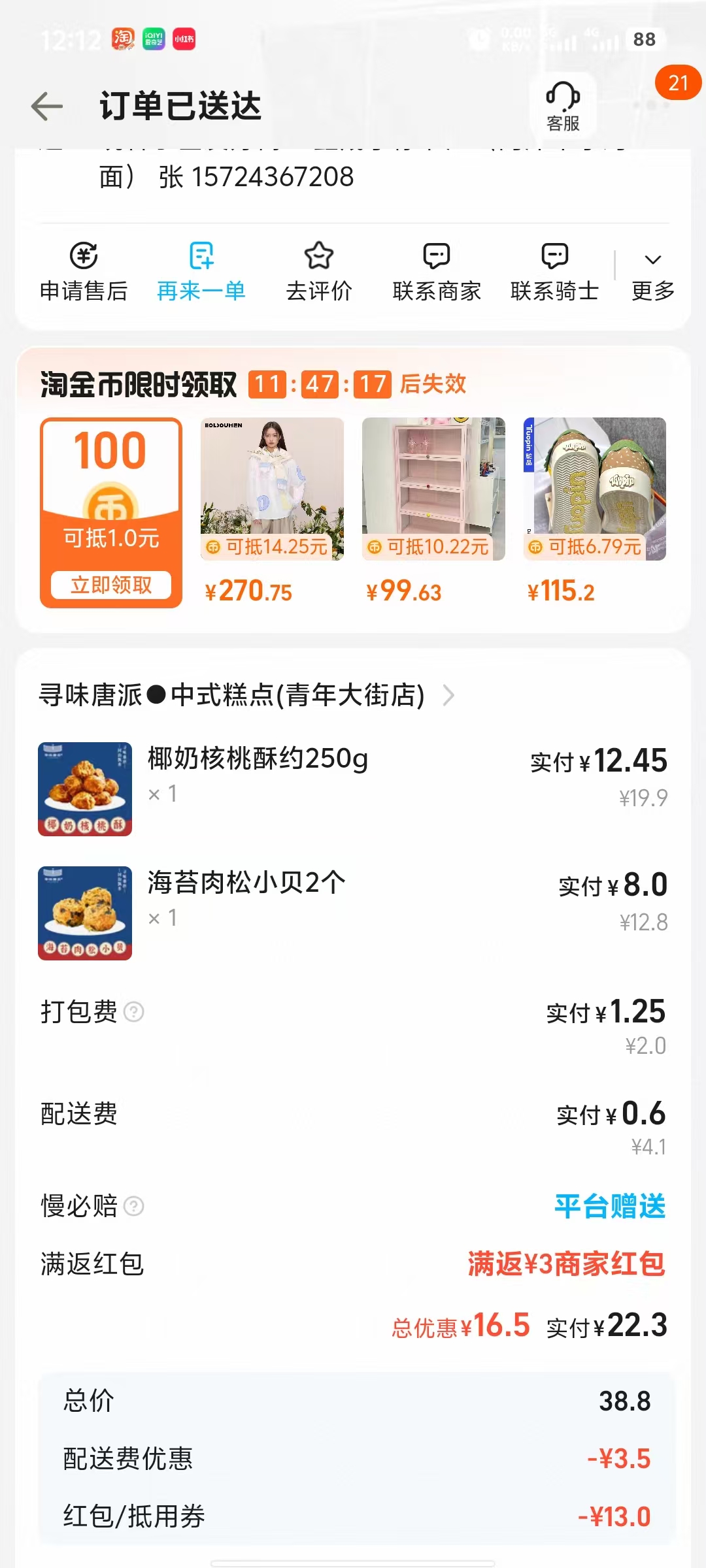This screenshot has height=1568, width=706.
Task: Expand 更多 order options
Action: (x=652, y=274)
